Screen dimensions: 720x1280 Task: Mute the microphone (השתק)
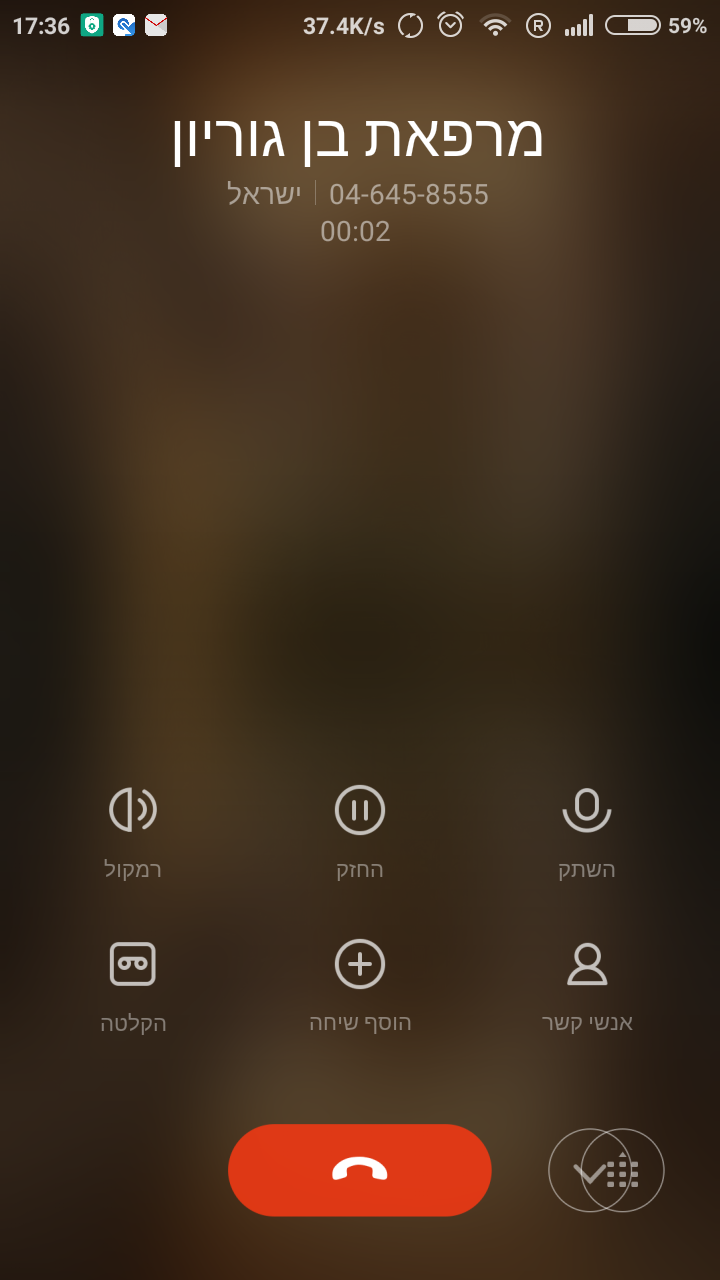pyautogui.click(x=587, y=810)
